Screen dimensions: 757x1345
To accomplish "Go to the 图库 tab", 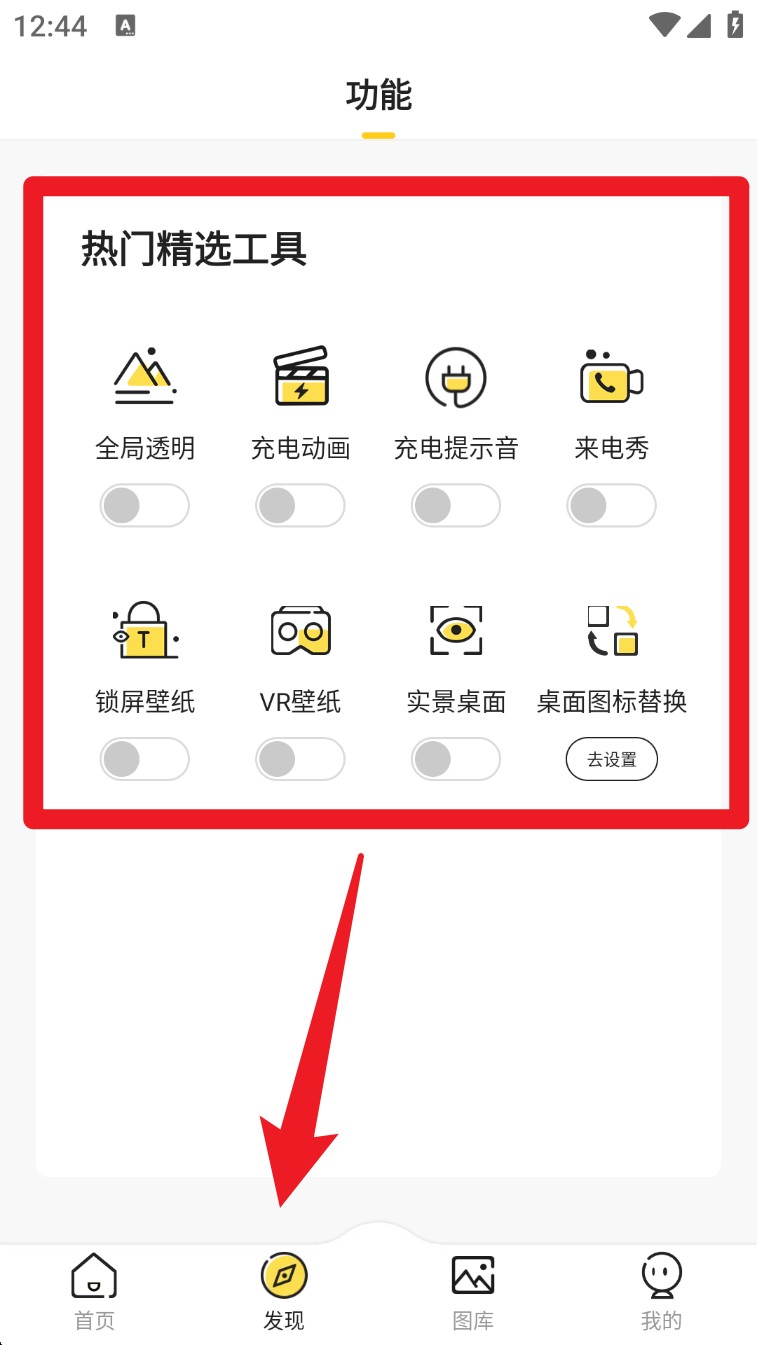I will tap(473, 1291).
